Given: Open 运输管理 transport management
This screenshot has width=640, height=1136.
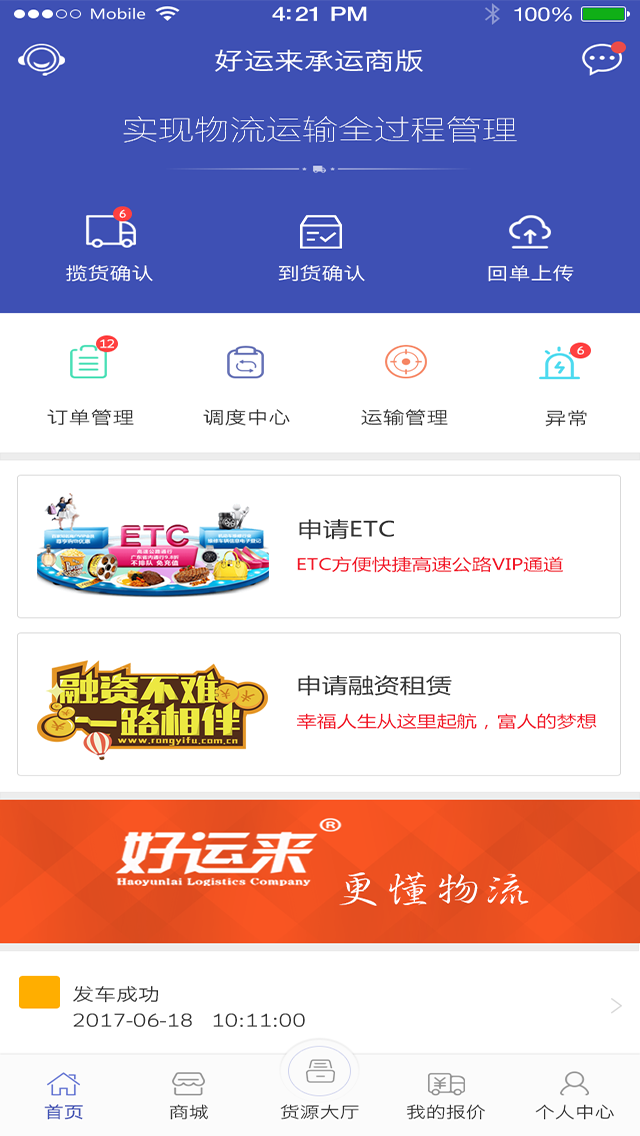Looking at the screenshot, I should click(x=405, y=385).
